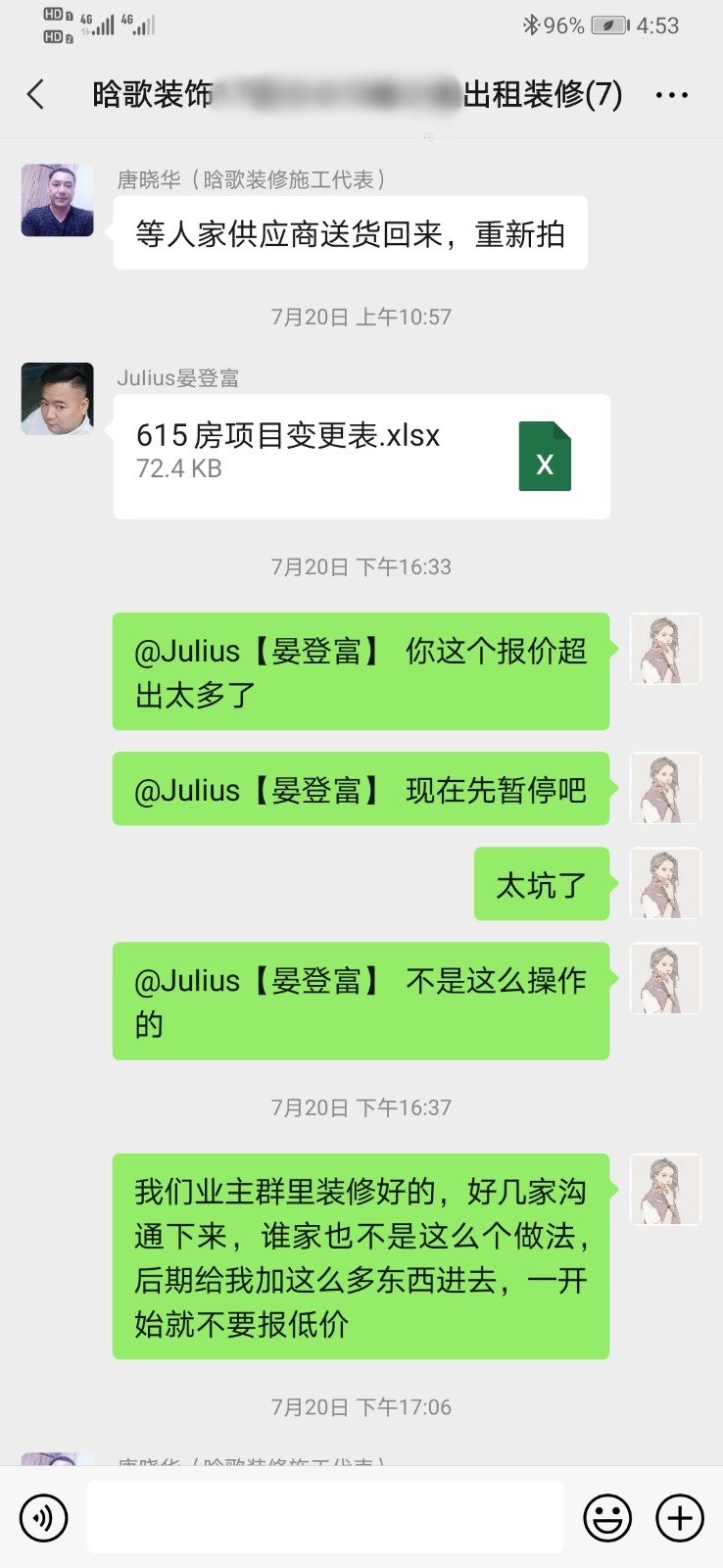Open the emoji sticker panel
The image size is (723, 1568).
(x=607, y=1518)
